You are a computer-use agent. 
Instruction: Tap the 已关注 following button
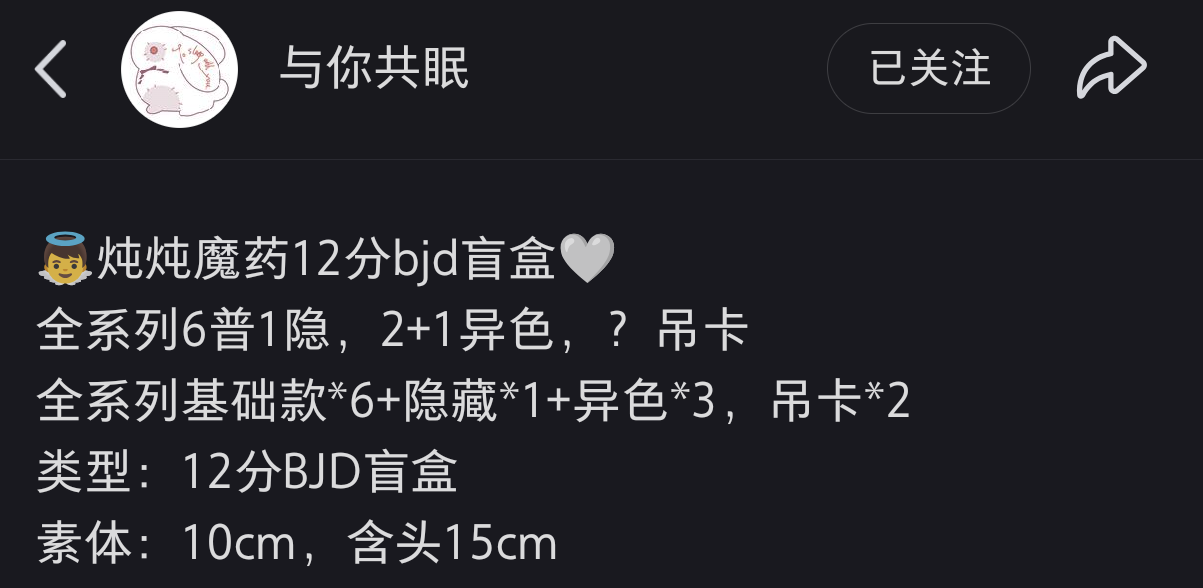click(928, 69)
